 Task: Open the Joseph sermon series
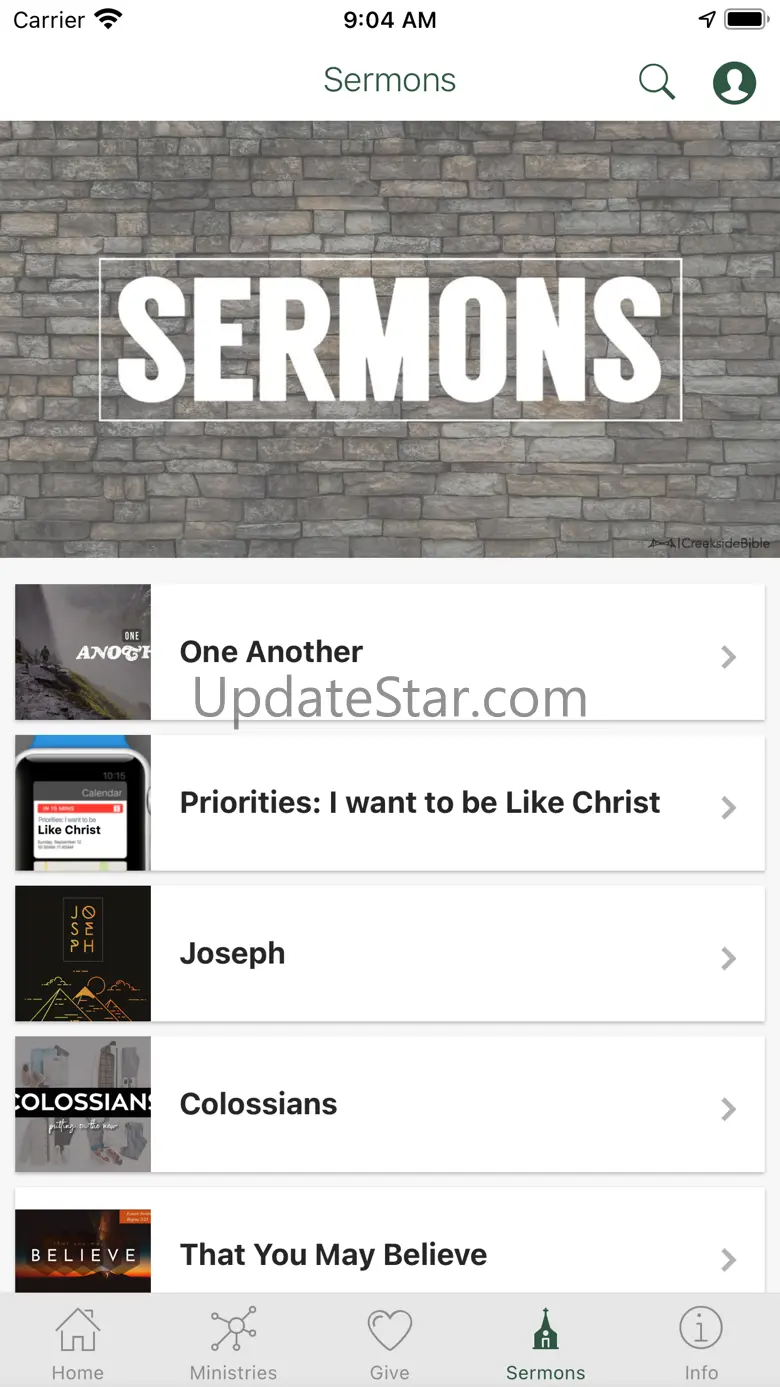pos(390,954)
